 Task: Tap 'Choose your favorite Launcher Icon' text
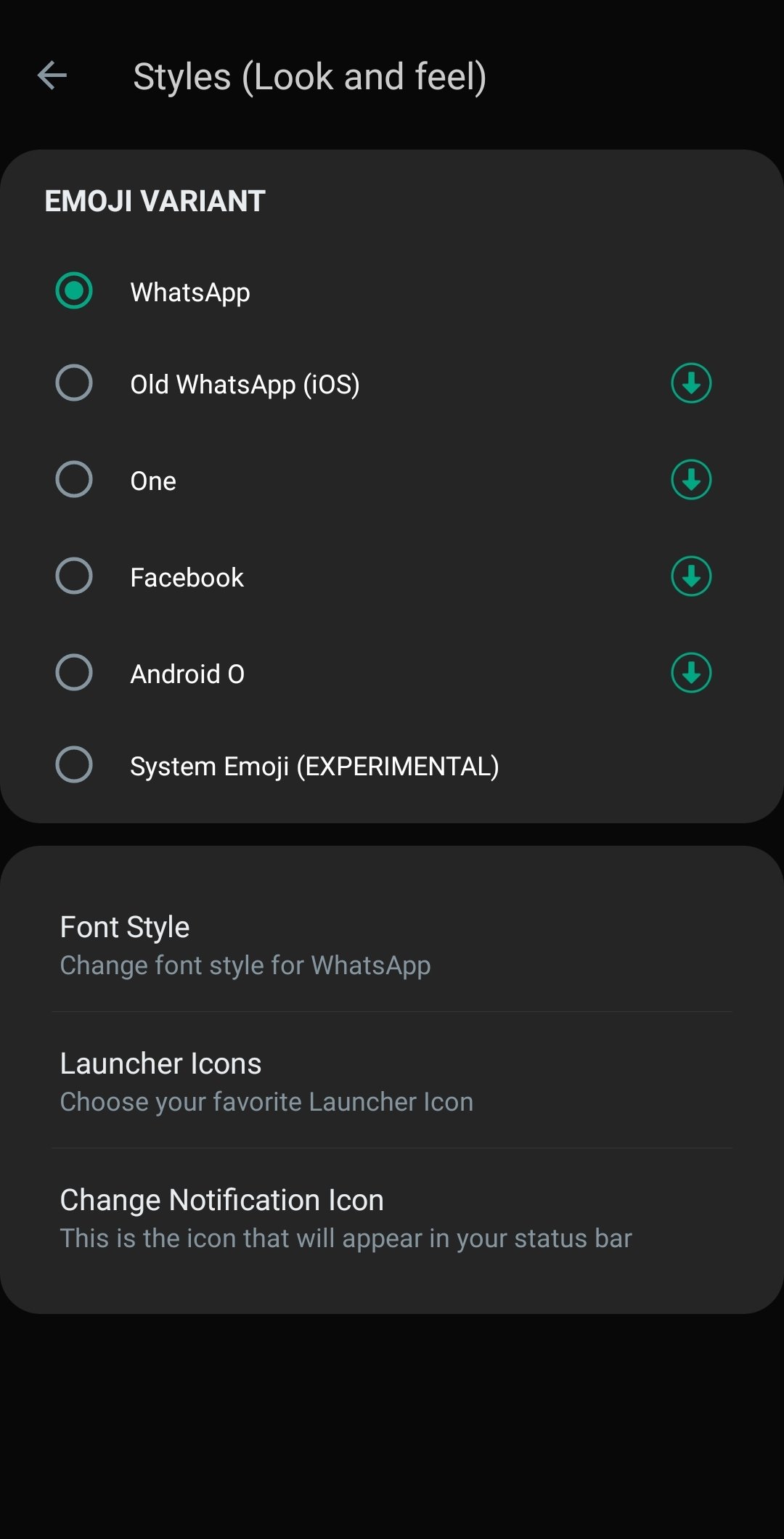266,1101
